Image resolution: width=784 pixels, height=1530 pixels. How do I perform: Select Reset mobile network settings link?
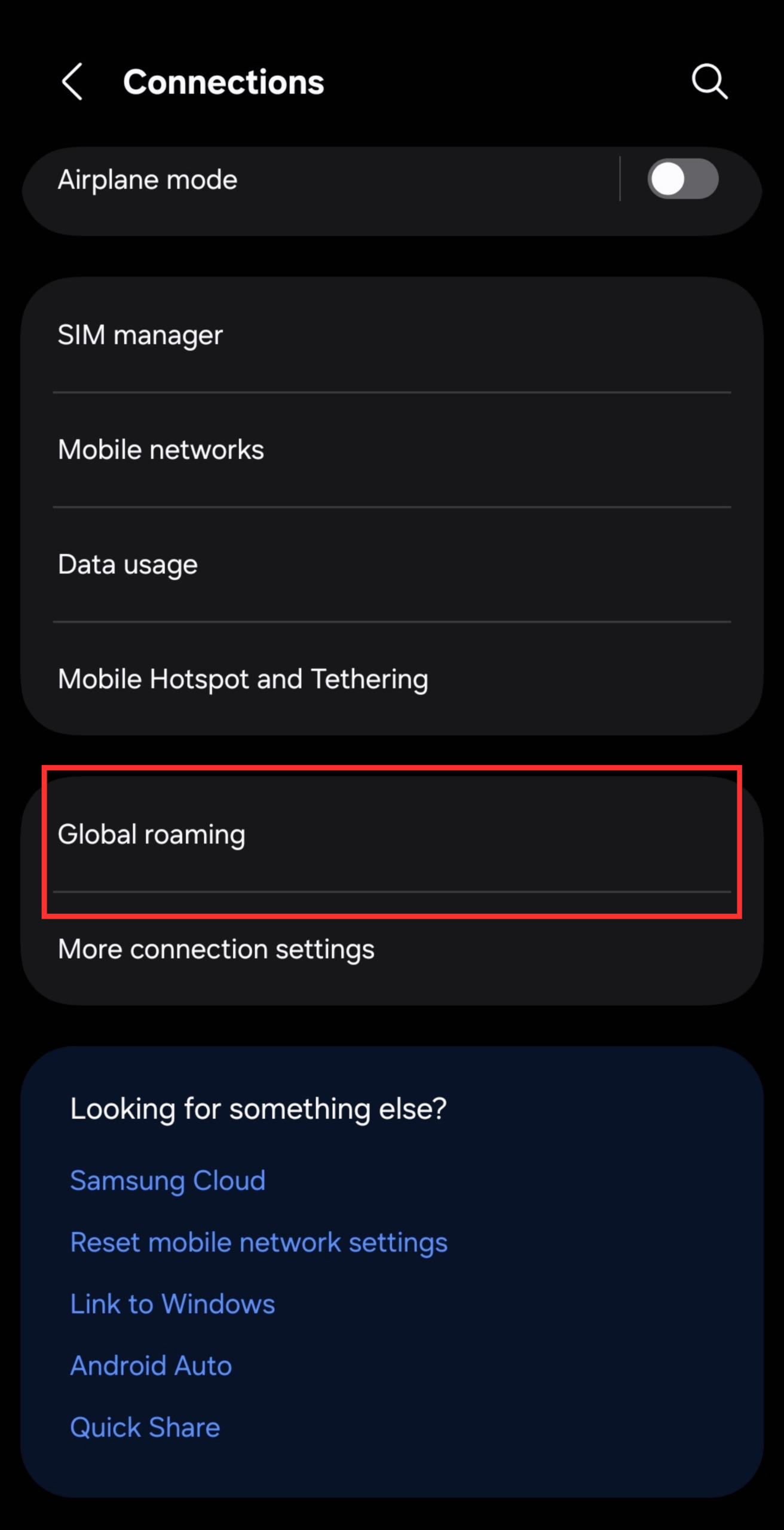[x=259, y=1243]
